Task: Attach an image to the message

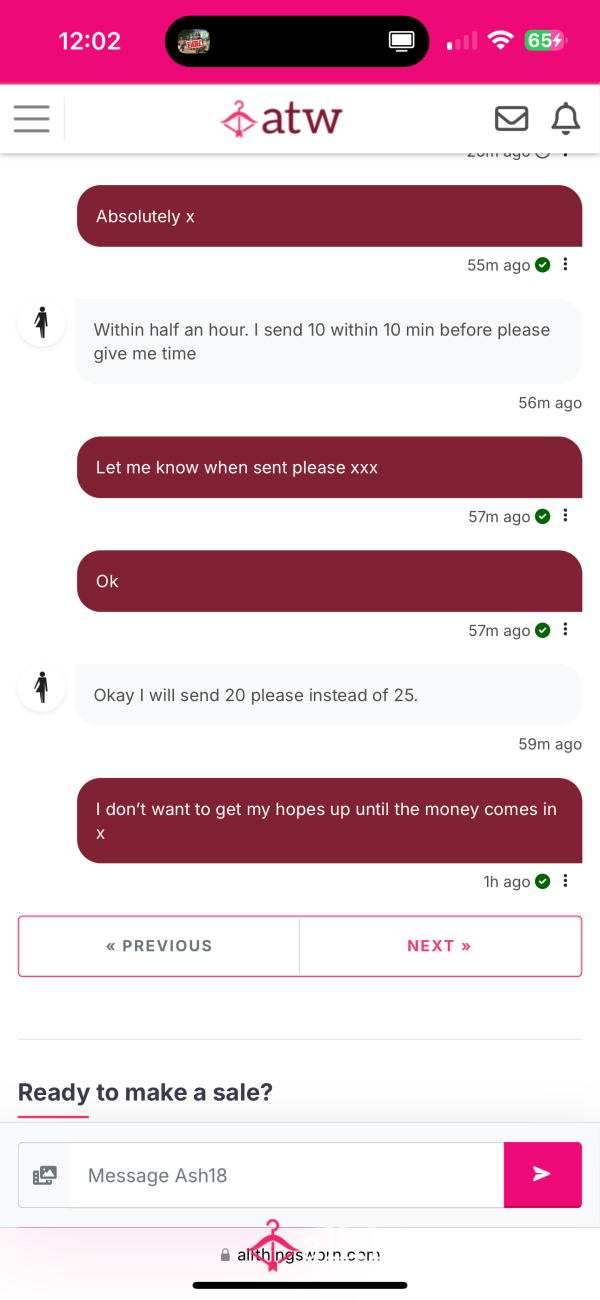Action: 44,1176
